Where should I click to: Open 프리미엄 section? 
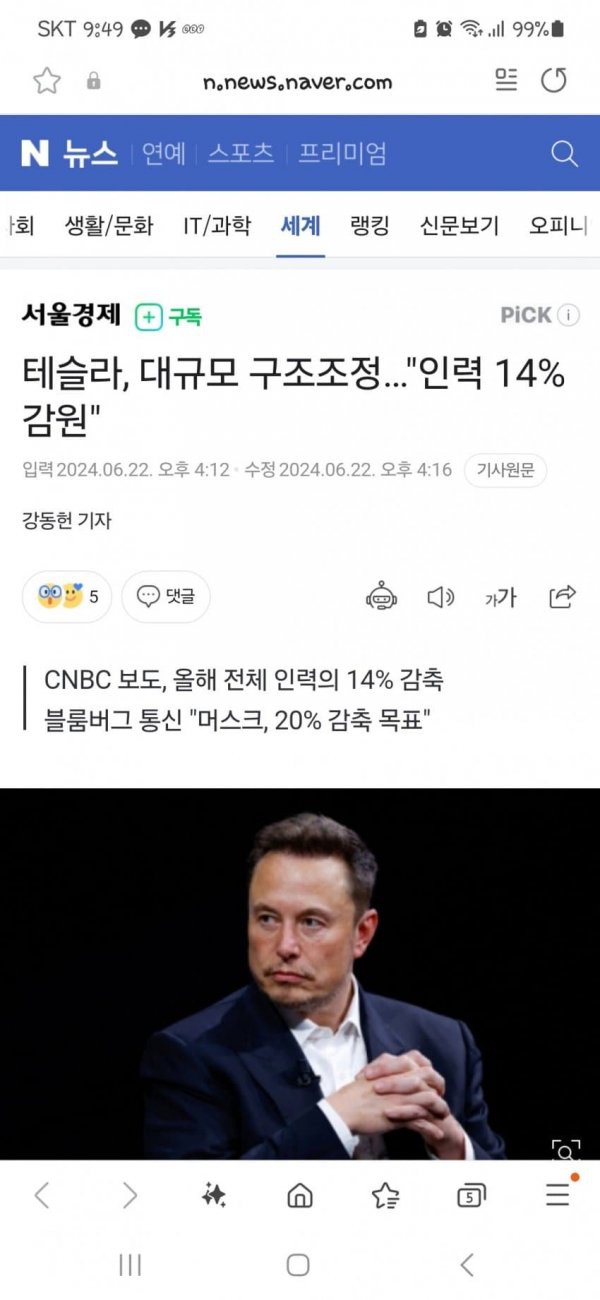pos(342,153)
